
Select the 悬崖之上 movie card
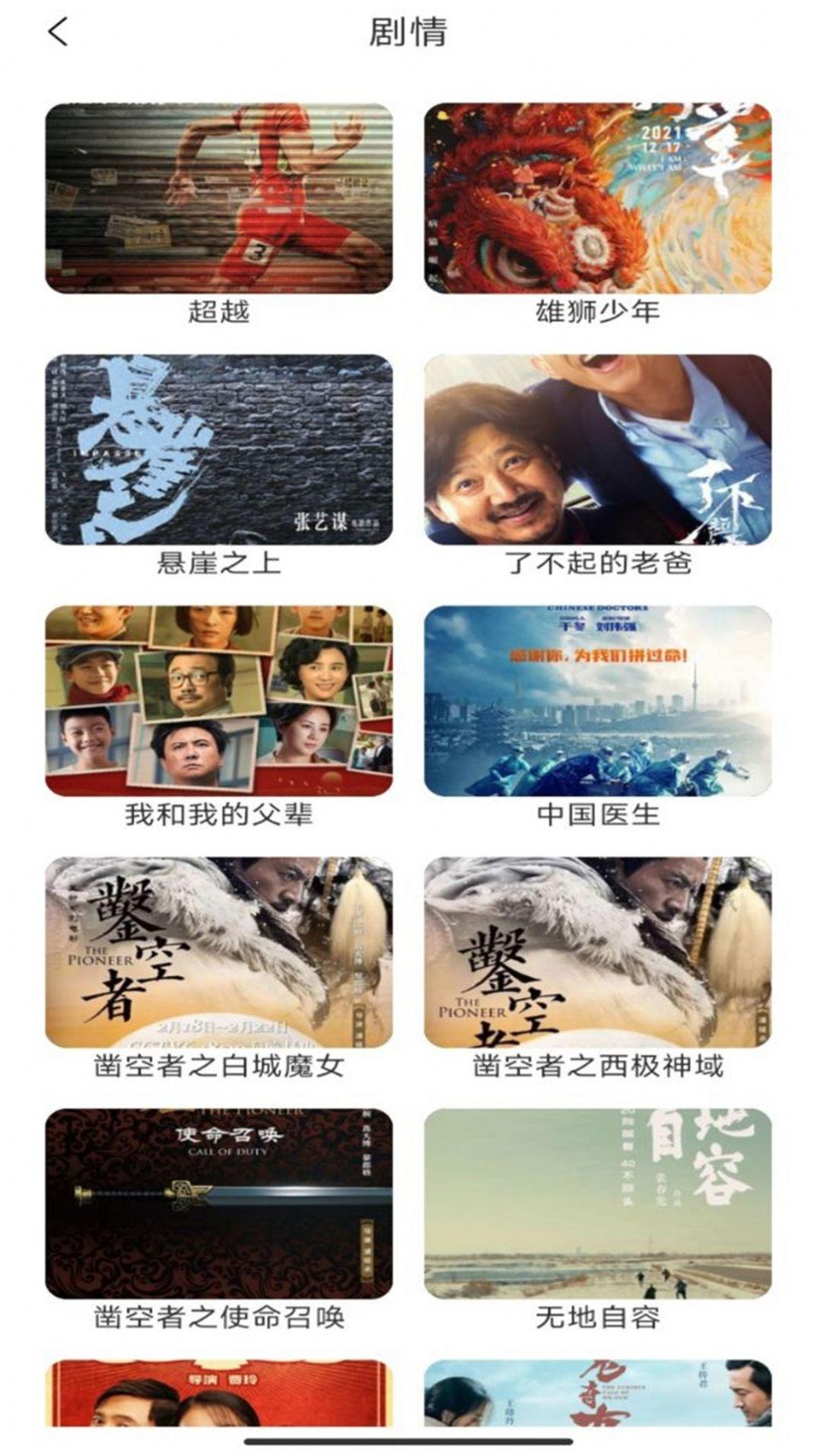(219, 450)
